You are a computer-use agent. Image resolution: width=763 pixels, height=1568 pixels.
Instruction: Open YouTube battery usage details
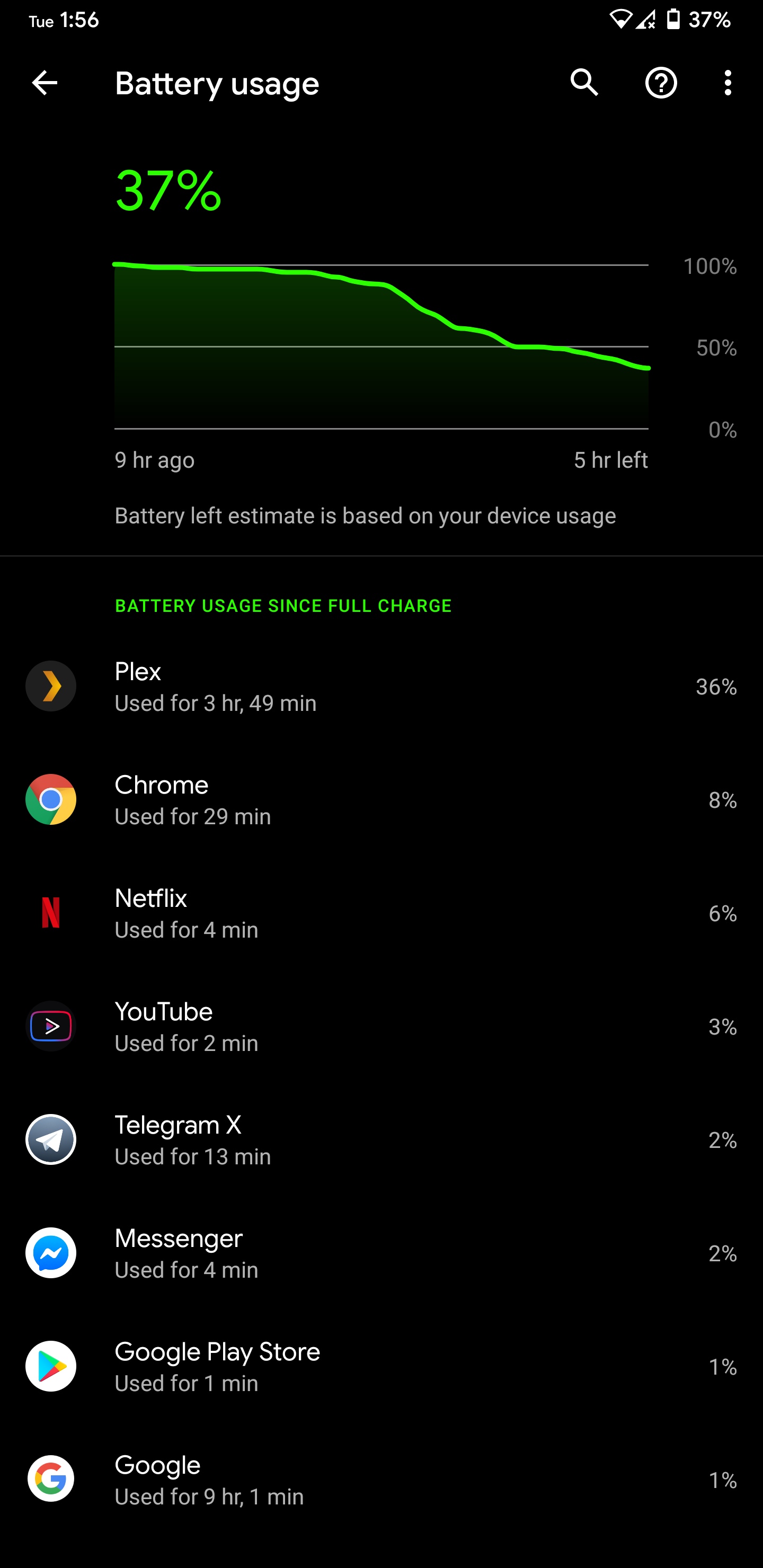click(381, 1026)
